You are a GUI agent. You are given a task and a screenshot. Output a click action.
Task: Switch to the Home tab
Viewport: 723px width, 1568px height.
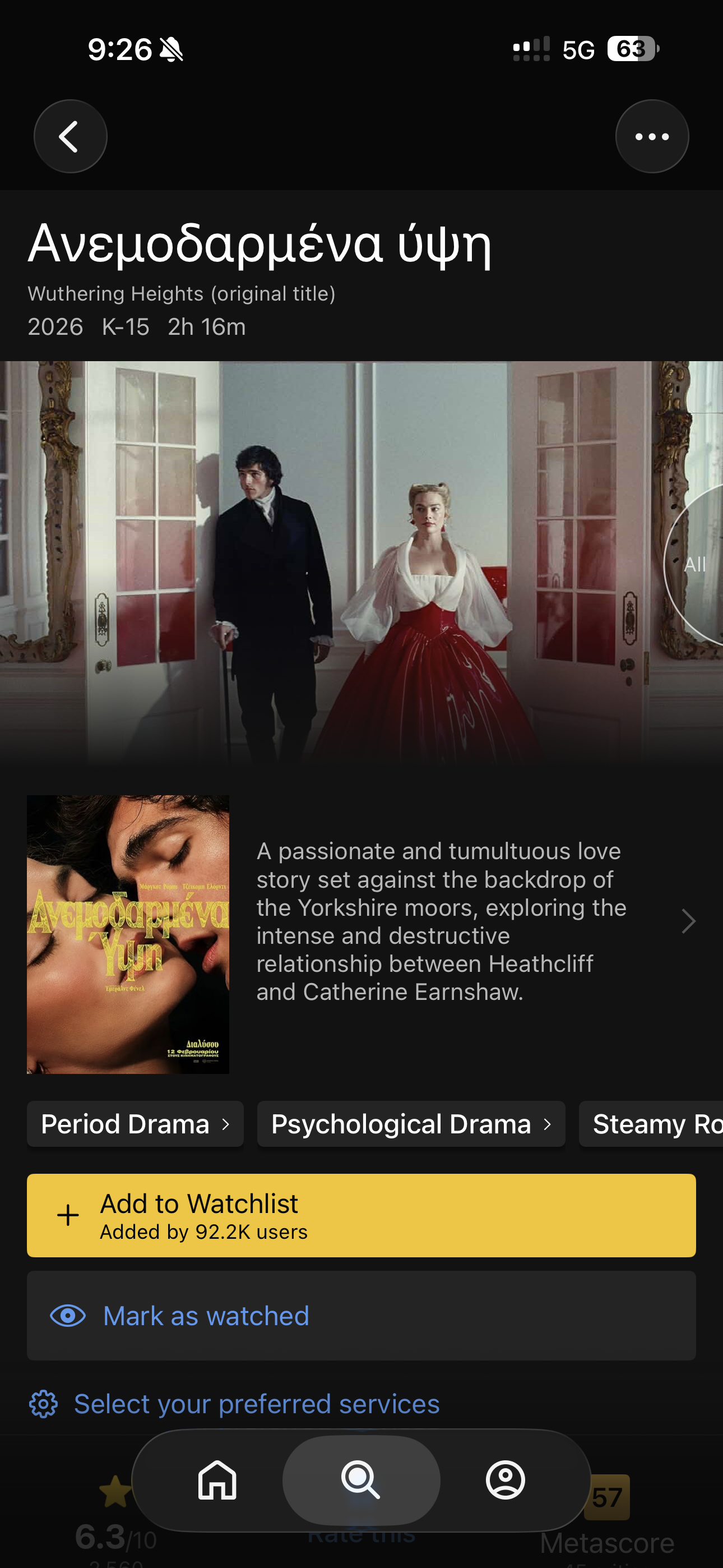pos(217,1479)
